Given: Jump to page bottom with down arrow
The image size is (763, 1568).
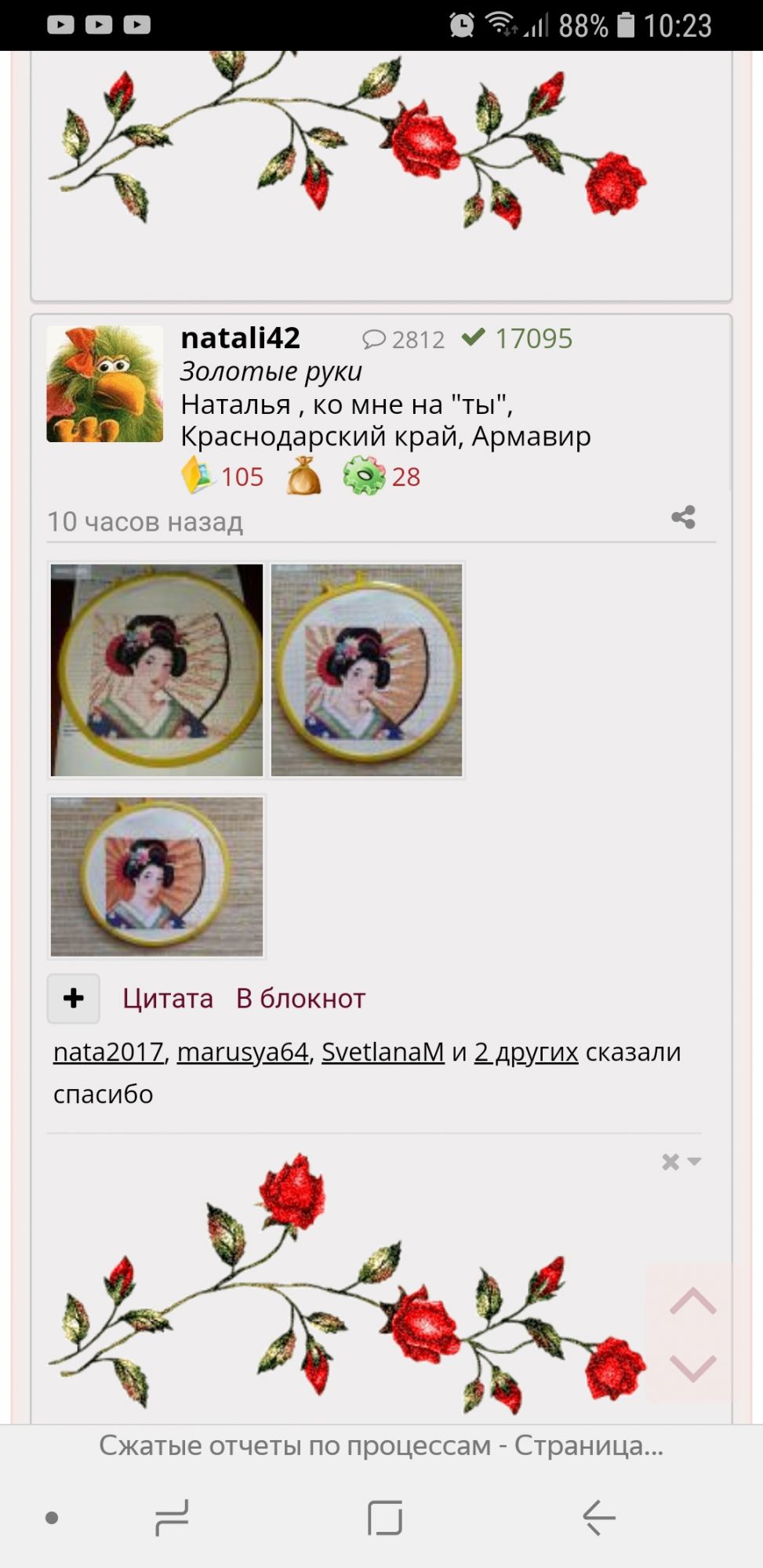Looking at the screenshot, I should (692, 1367).
